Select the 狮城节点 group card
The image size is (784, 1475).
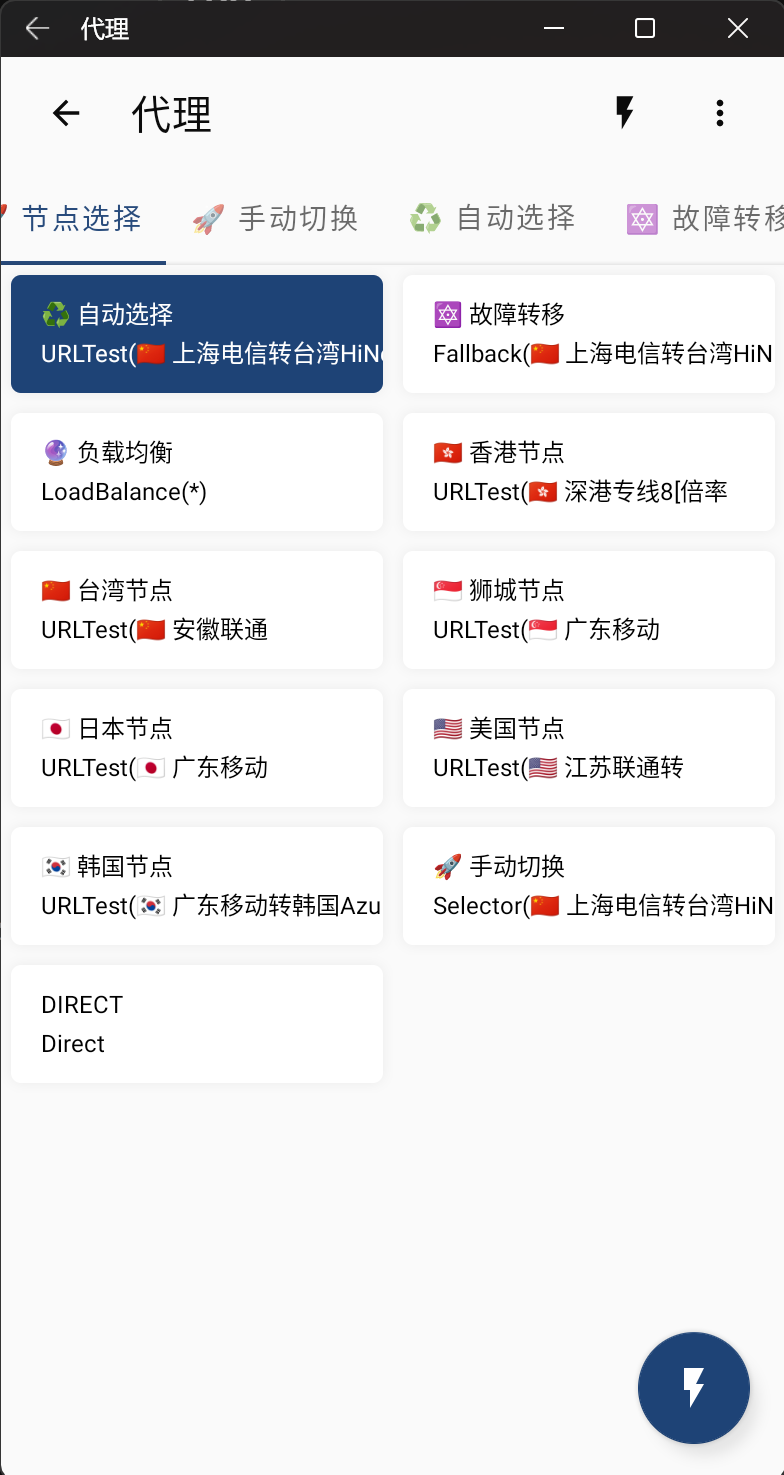coord(588,609)
